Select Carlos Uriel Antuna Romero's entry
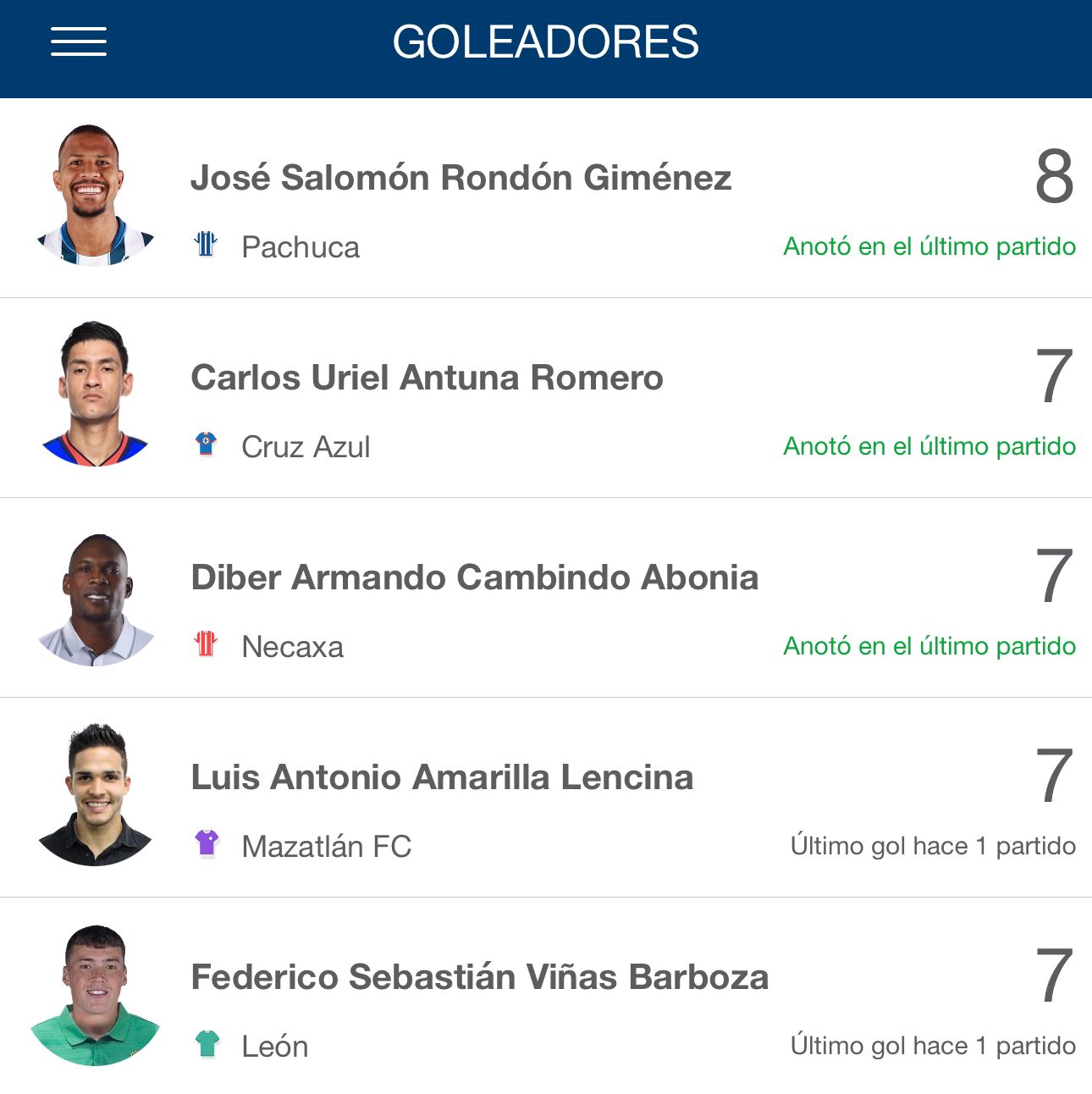The height and width of the screenshot is (1094, 1092). click(x=427, y=378)
